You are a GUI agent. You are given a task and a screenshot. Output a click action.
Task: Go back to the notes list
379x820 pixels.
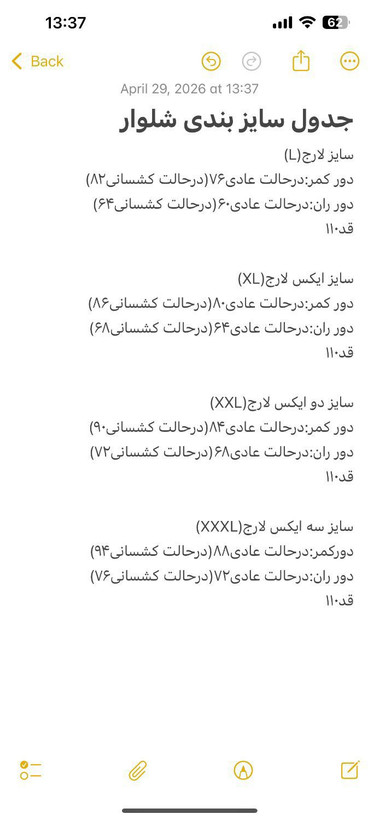coord(37,62)
